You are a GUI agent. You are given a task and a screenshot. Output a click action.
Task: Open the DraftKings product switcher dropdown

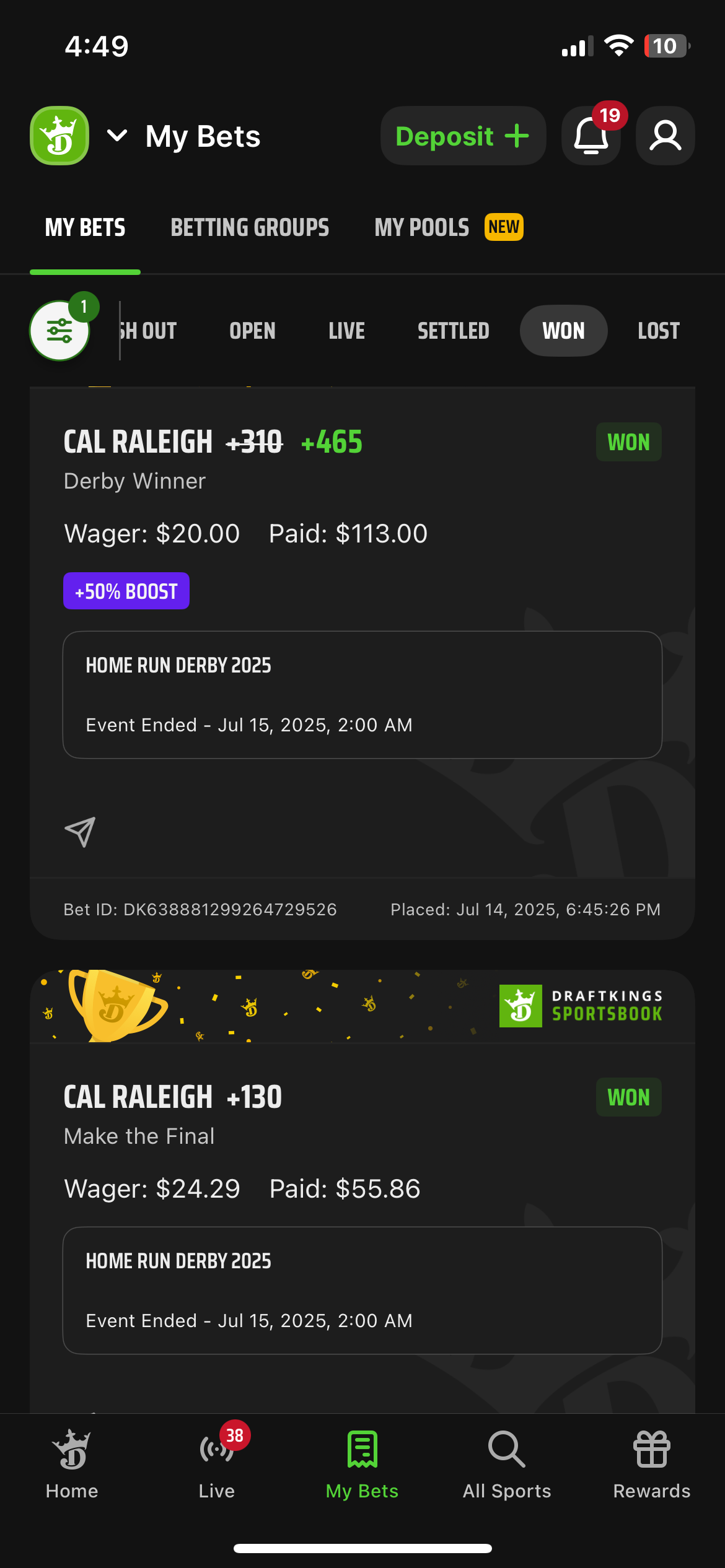(116, 136)
